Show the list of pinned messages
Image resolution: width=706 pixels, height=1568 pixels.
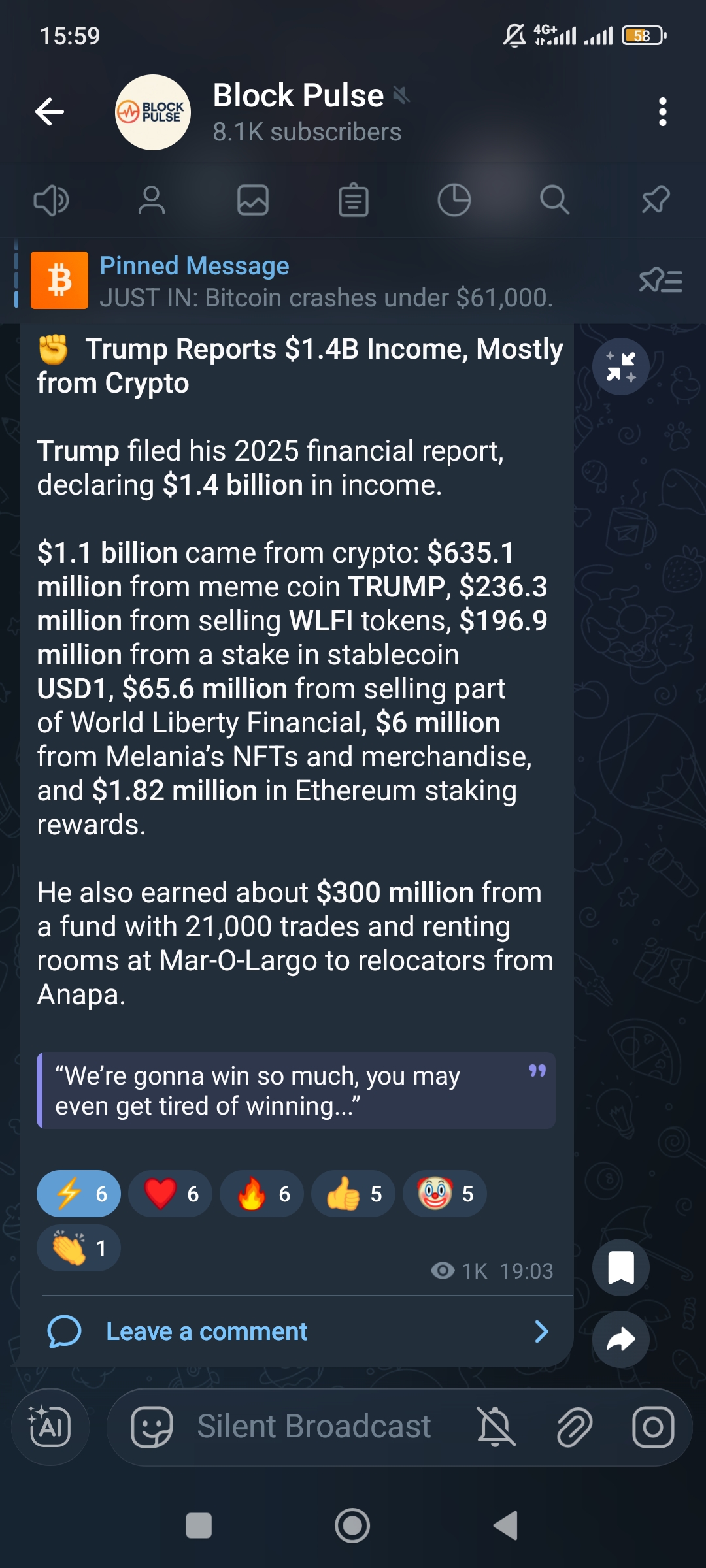coord(660,282)
